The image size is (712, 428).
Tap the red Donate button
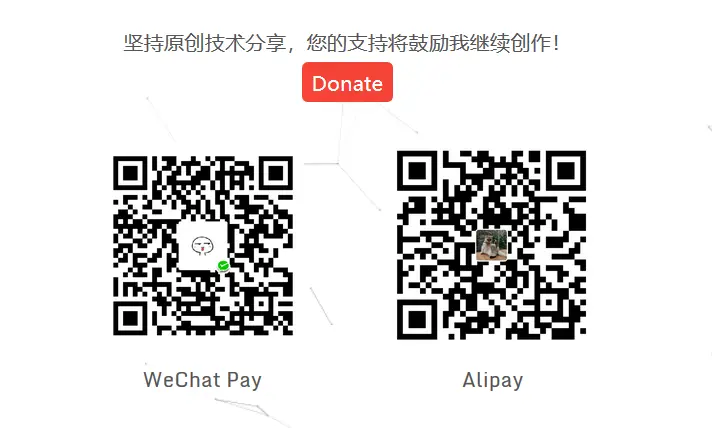(347, 83)
